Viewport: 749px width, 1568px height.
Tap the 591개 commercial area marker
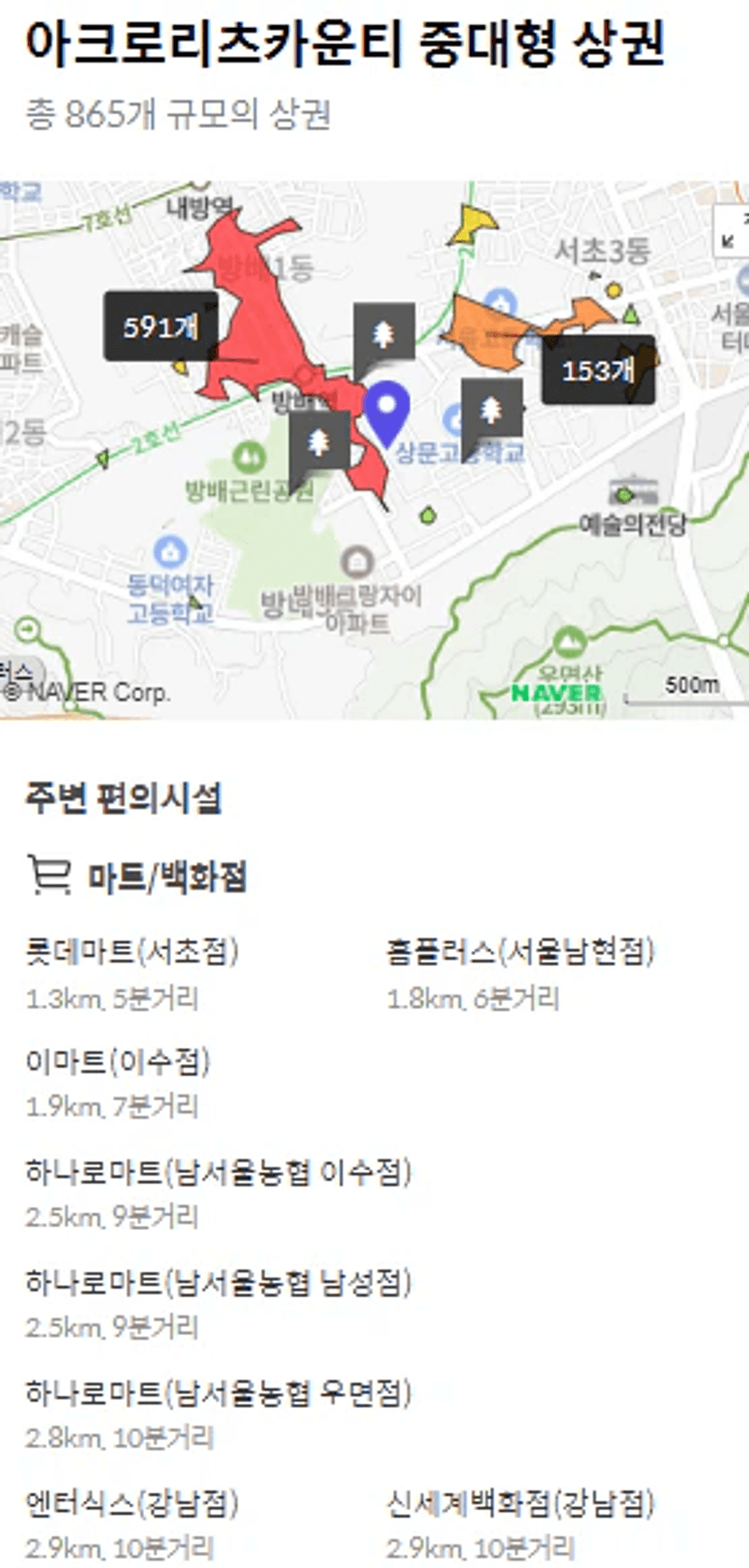(x=160, y=327)
